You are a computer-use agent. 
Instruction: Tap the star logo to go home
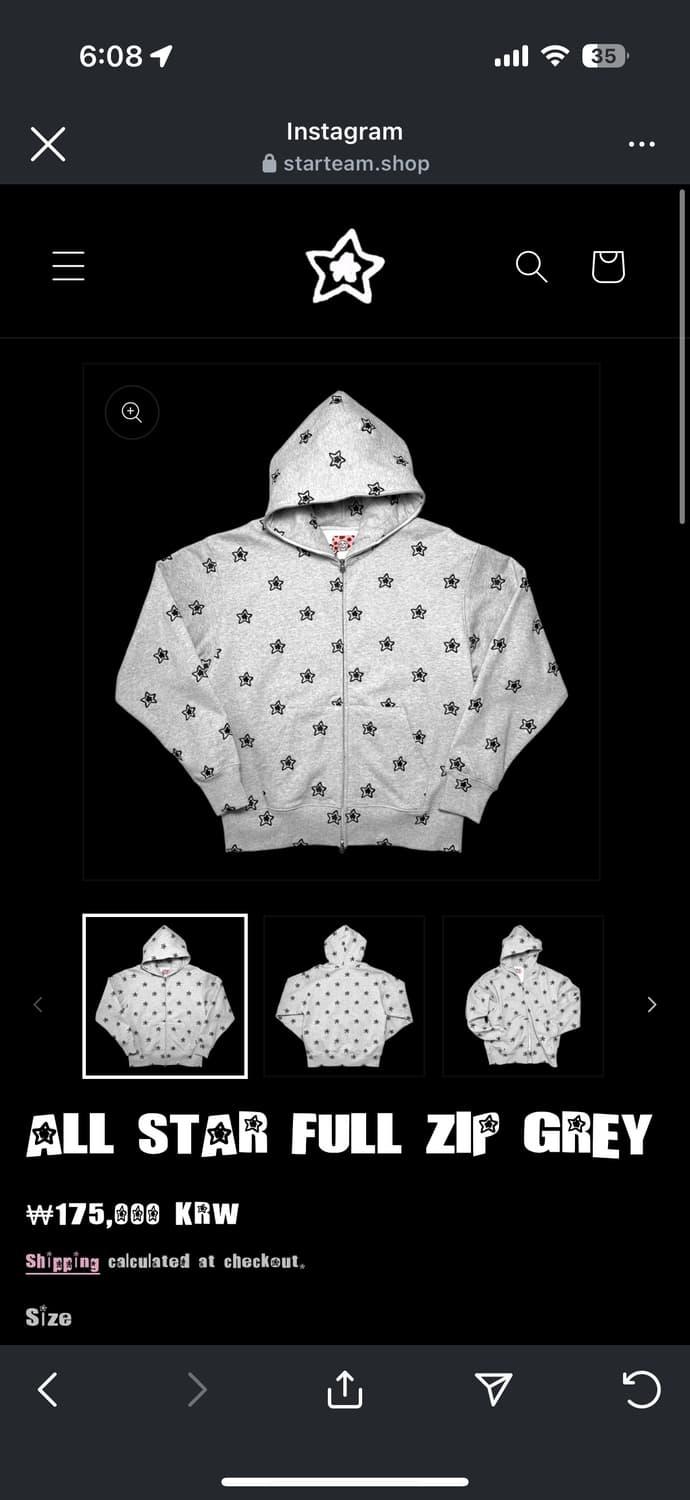pos(345,267)
